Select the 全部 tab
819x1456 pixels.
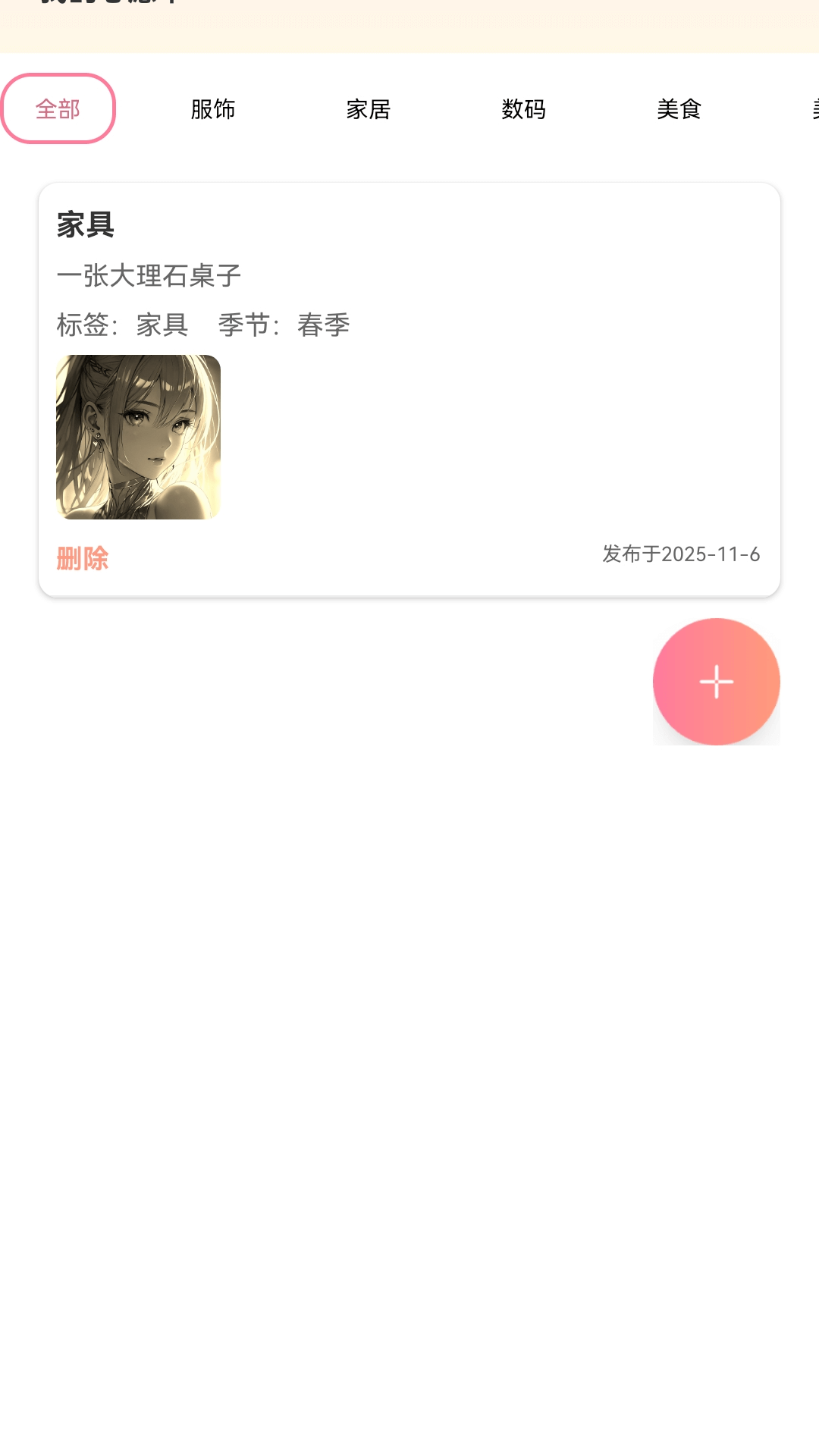[x=58, y=108]
